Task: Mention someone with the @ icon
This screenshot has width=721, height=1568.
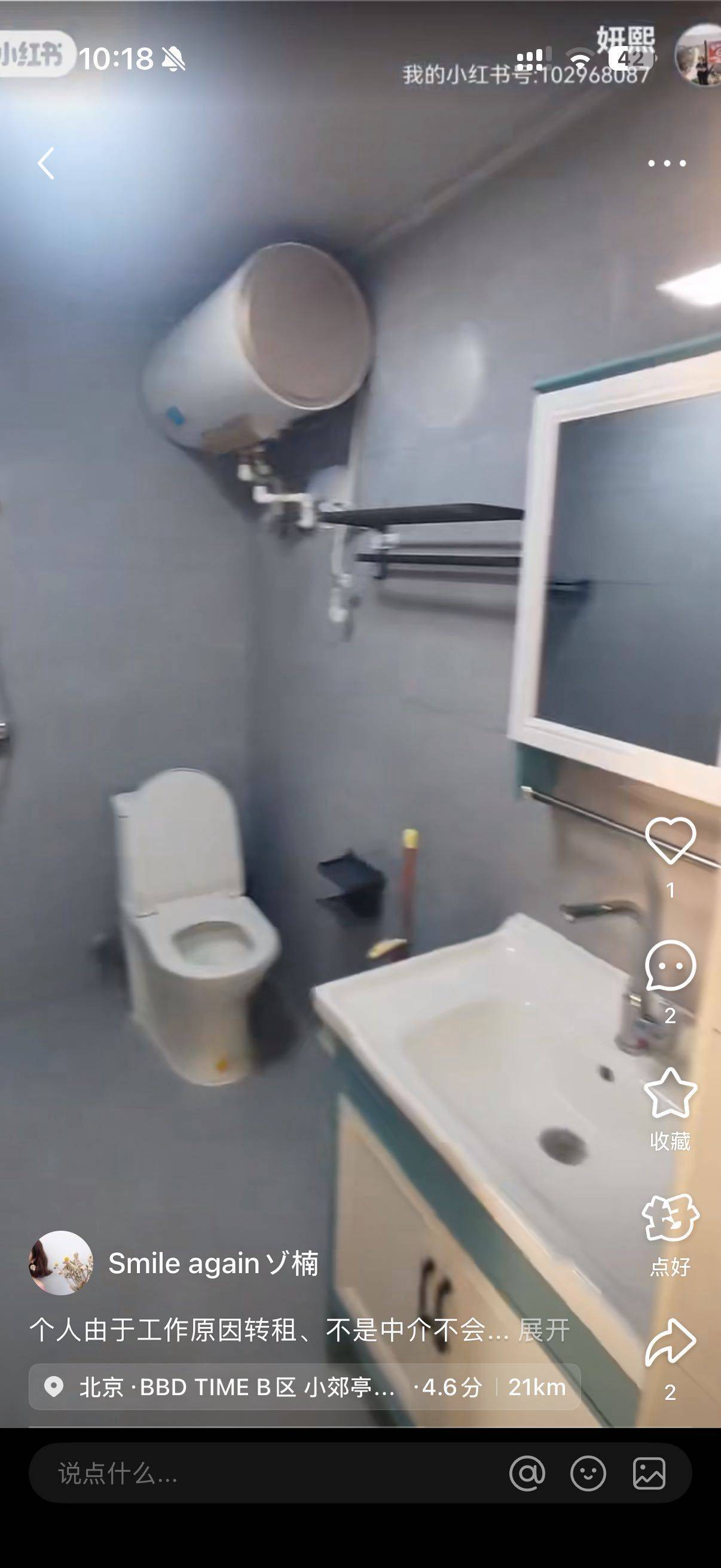Action: click(x=527, y=1474)
